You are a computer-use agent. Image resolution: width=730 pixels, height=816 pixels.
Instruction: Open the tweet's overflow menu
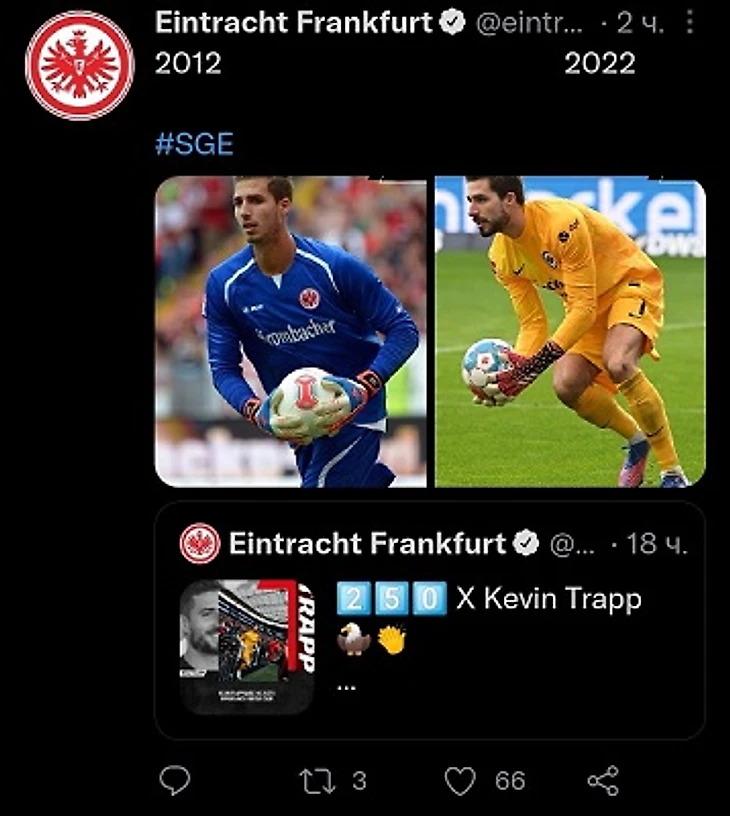[x=688, y=23]
